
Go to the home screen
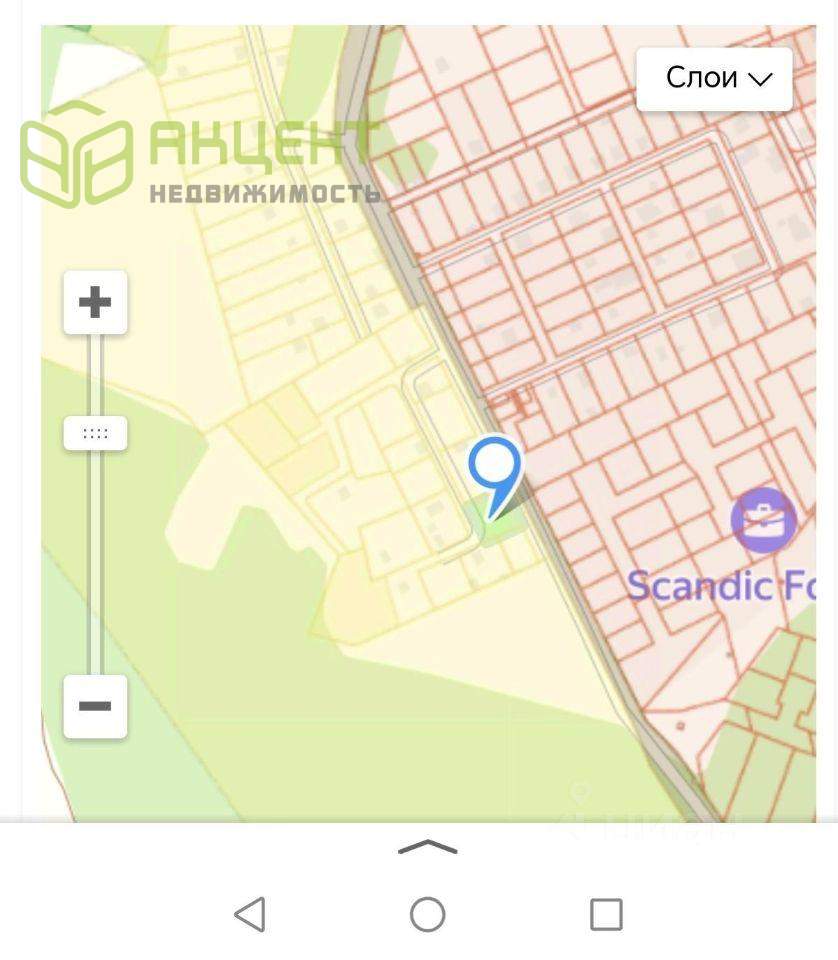[x=427, y=914]
